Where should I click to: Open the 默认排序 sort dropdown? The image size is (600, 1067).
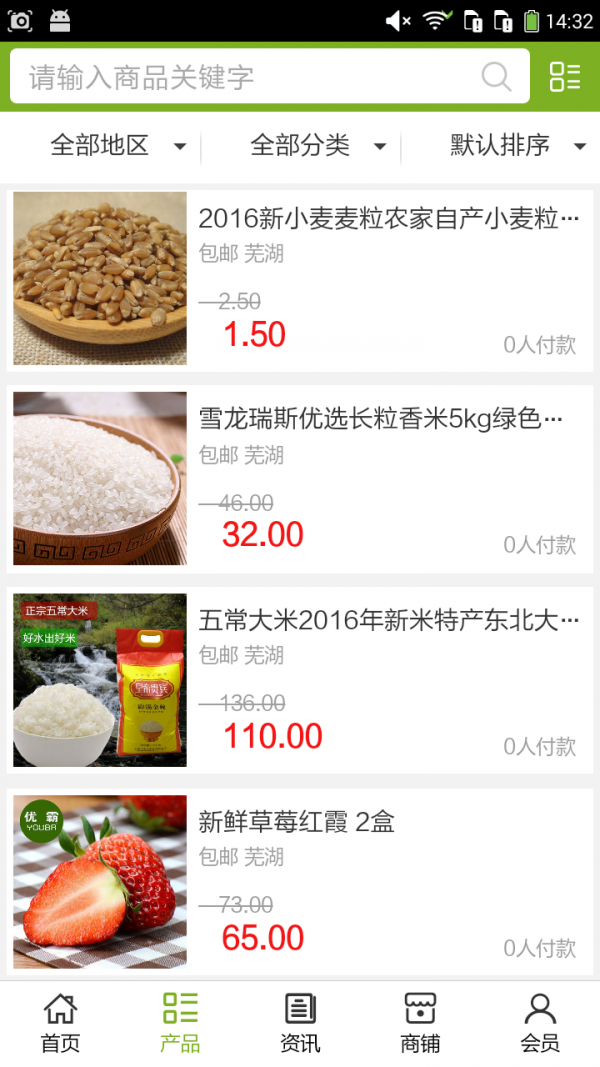pyautogui.click(x=516, y=146)
